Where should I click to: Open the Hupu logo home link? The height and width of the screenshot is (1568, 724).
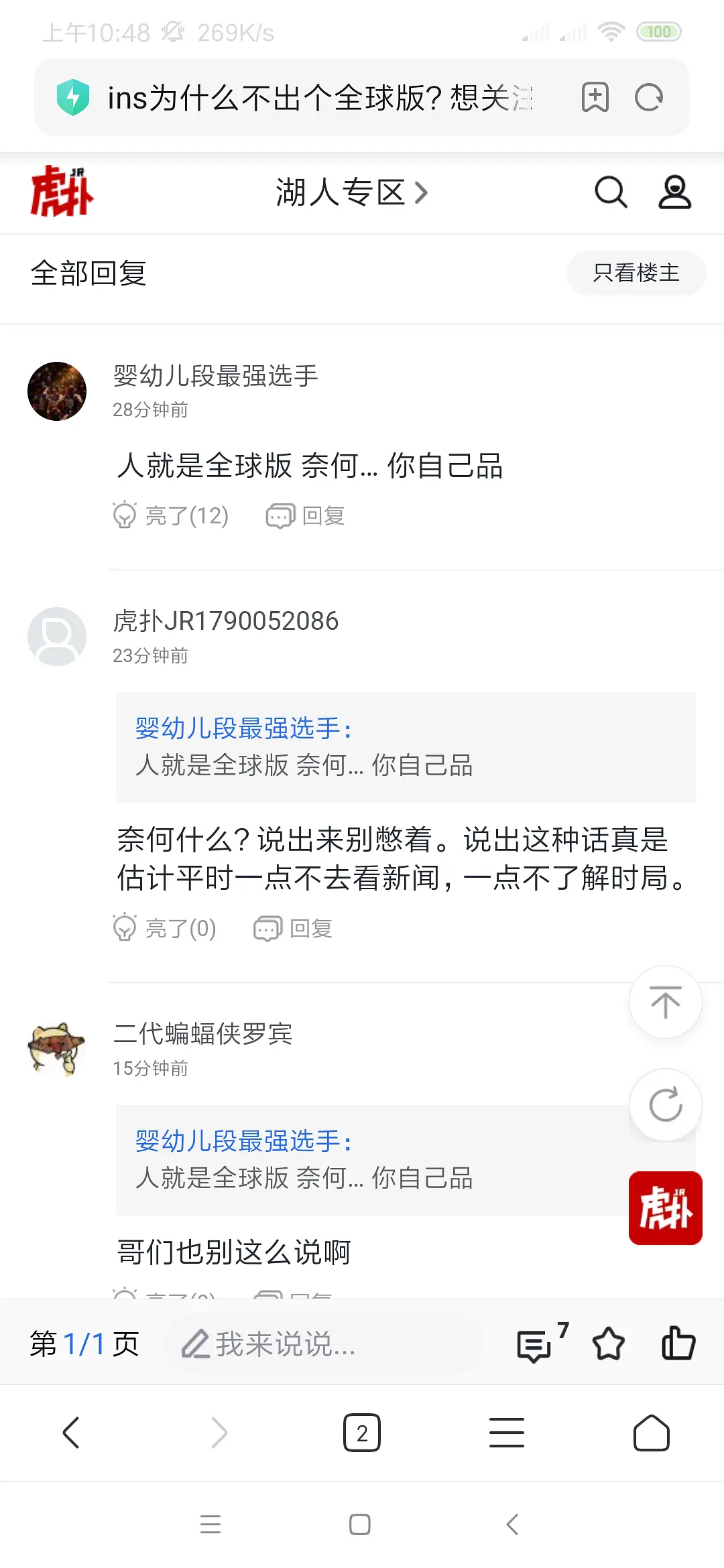coord(62,192)
